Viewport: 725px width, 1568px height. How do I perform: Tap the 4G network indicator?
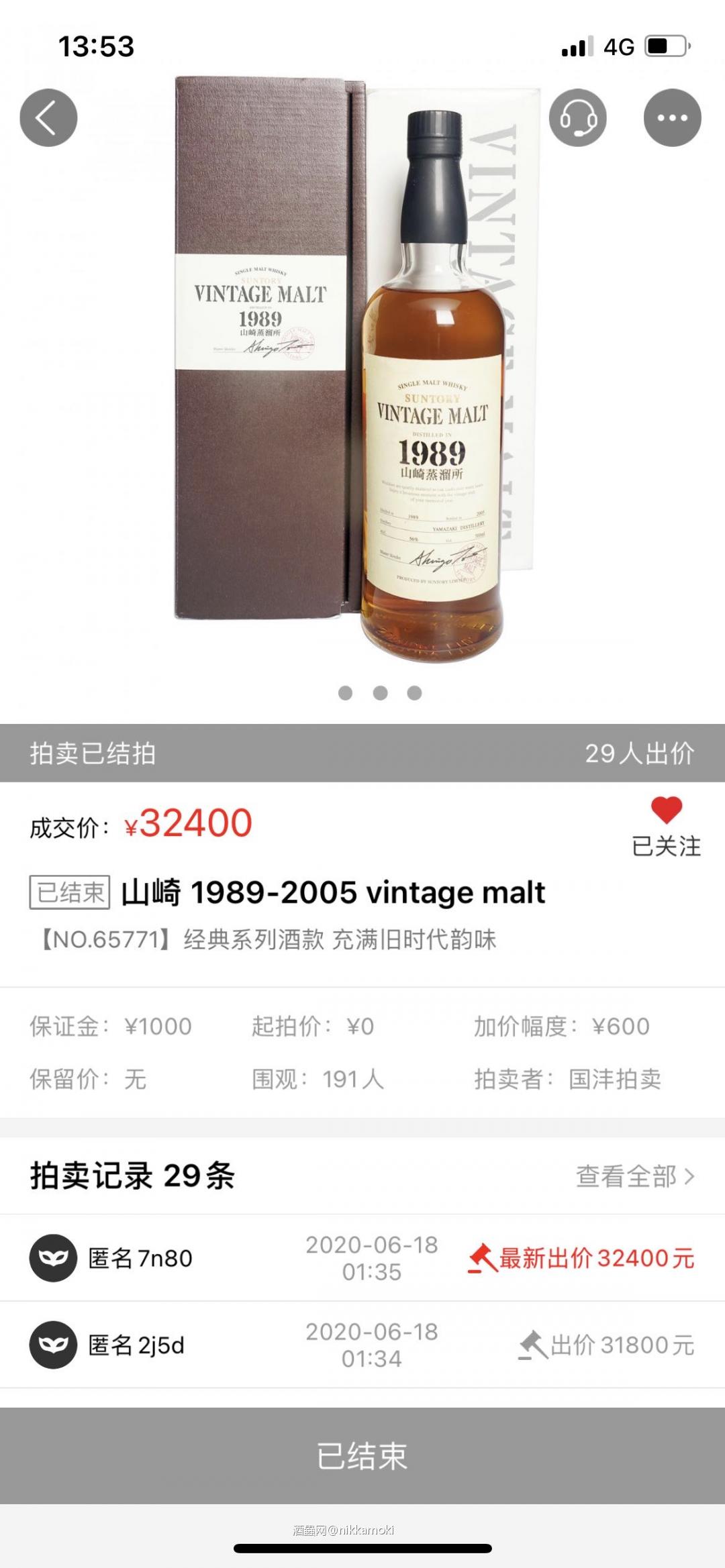click(x=620, y=46)
